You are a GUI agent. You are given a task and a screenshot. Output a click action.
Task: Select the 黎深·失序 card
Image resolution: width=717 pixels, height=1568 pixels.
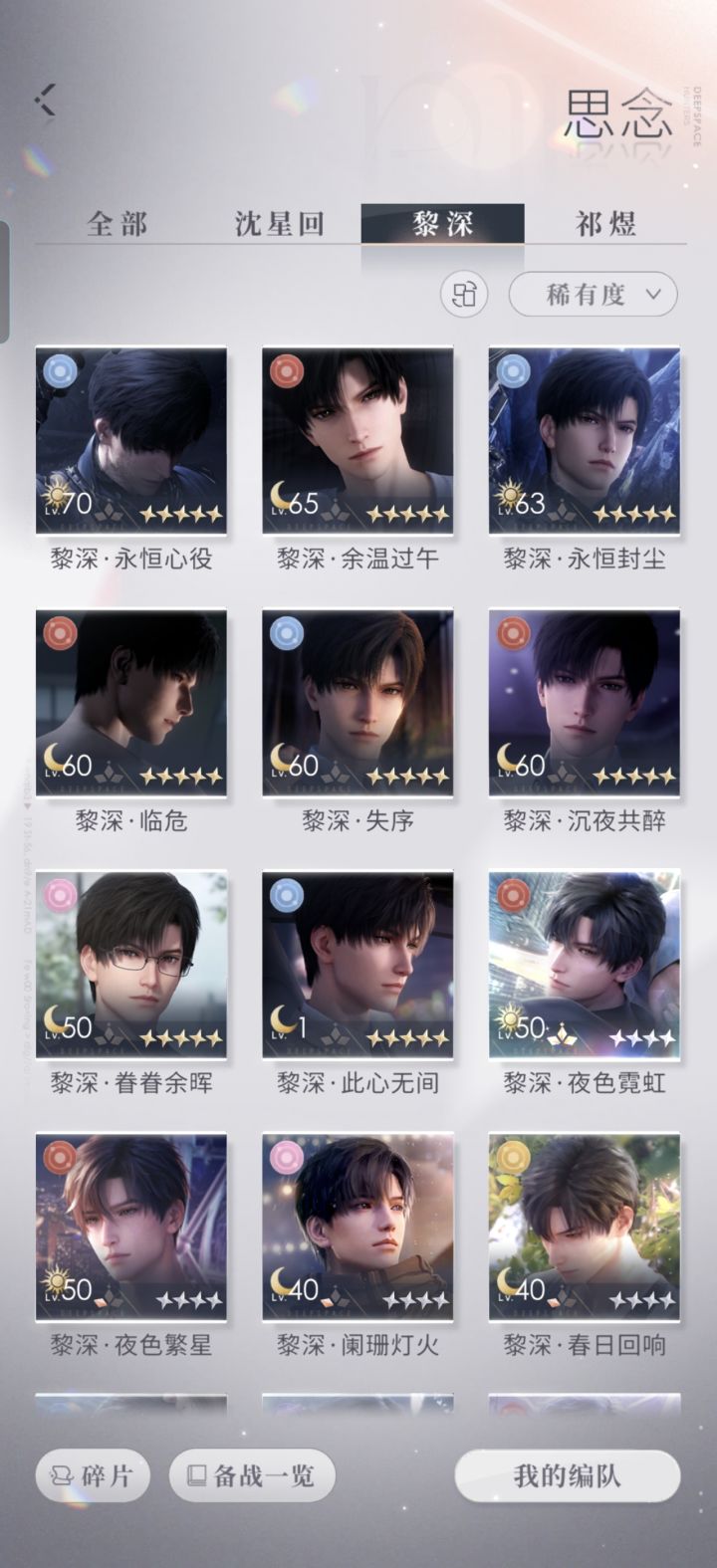tap(358, 702)
